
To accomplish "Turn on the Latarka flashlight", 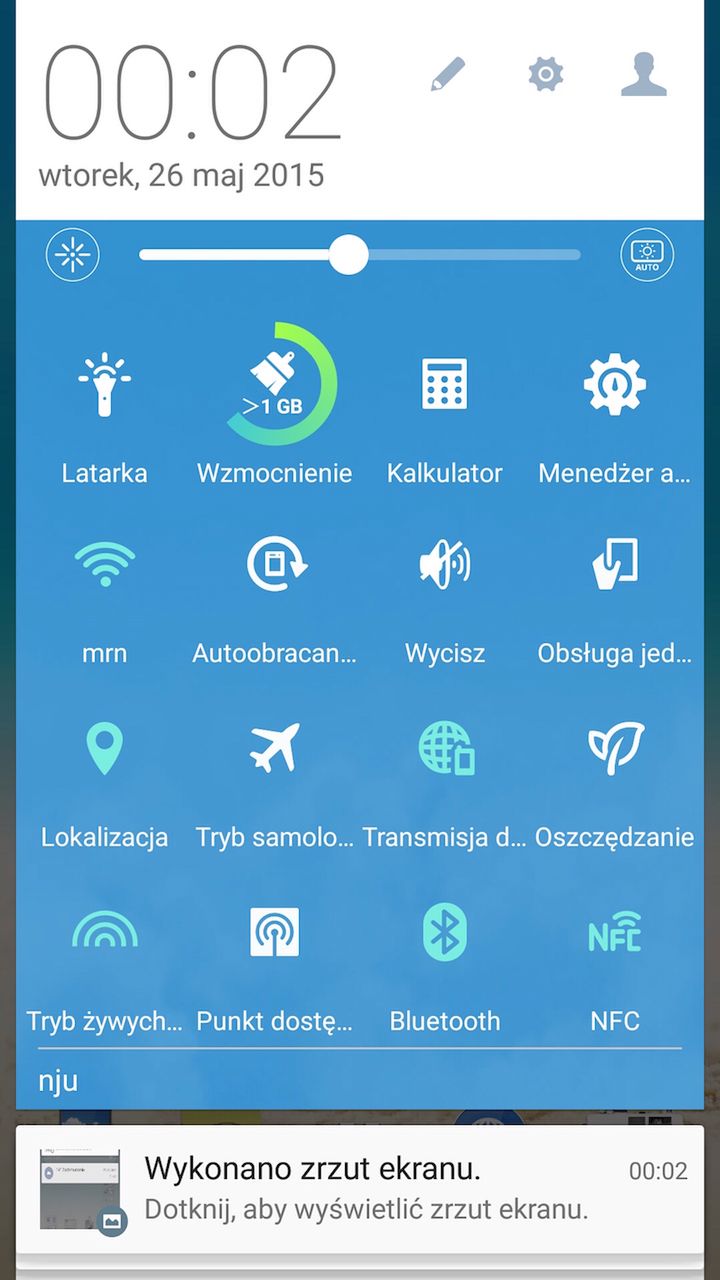I will coord(104,385).
